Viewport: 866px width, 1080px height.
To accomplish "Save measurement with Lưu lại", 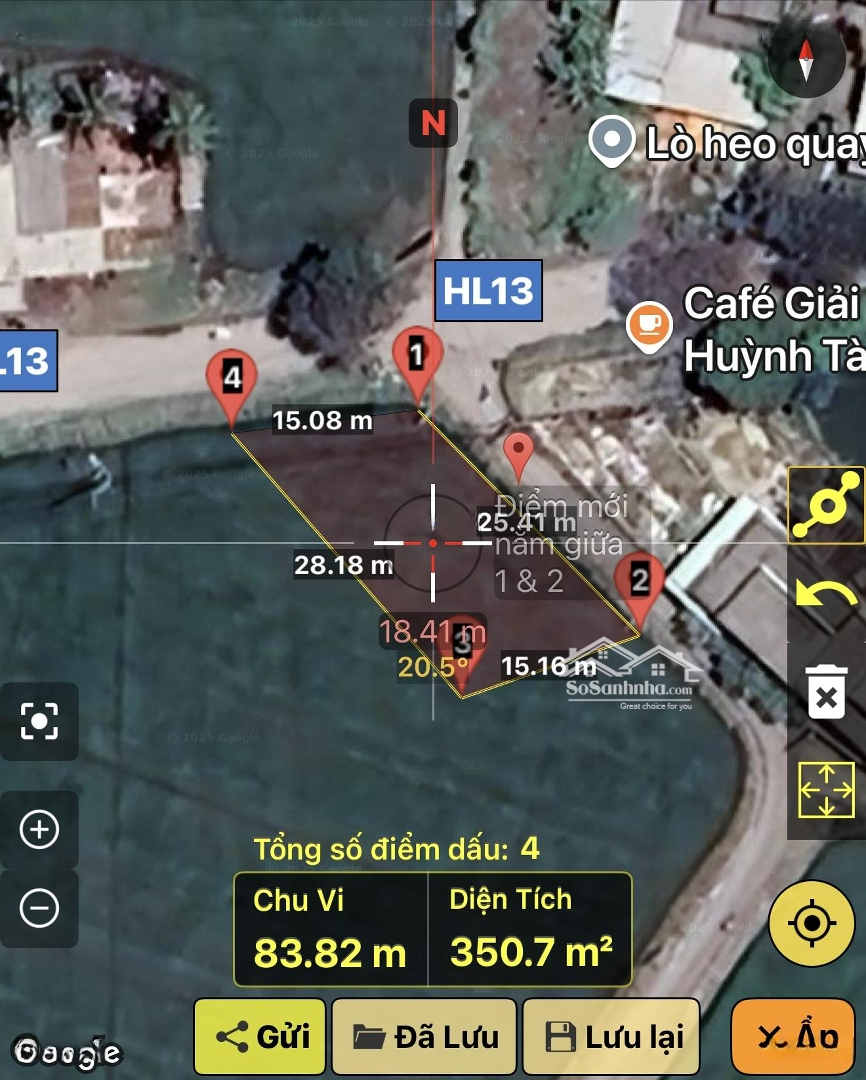I will coord(610,1036).
